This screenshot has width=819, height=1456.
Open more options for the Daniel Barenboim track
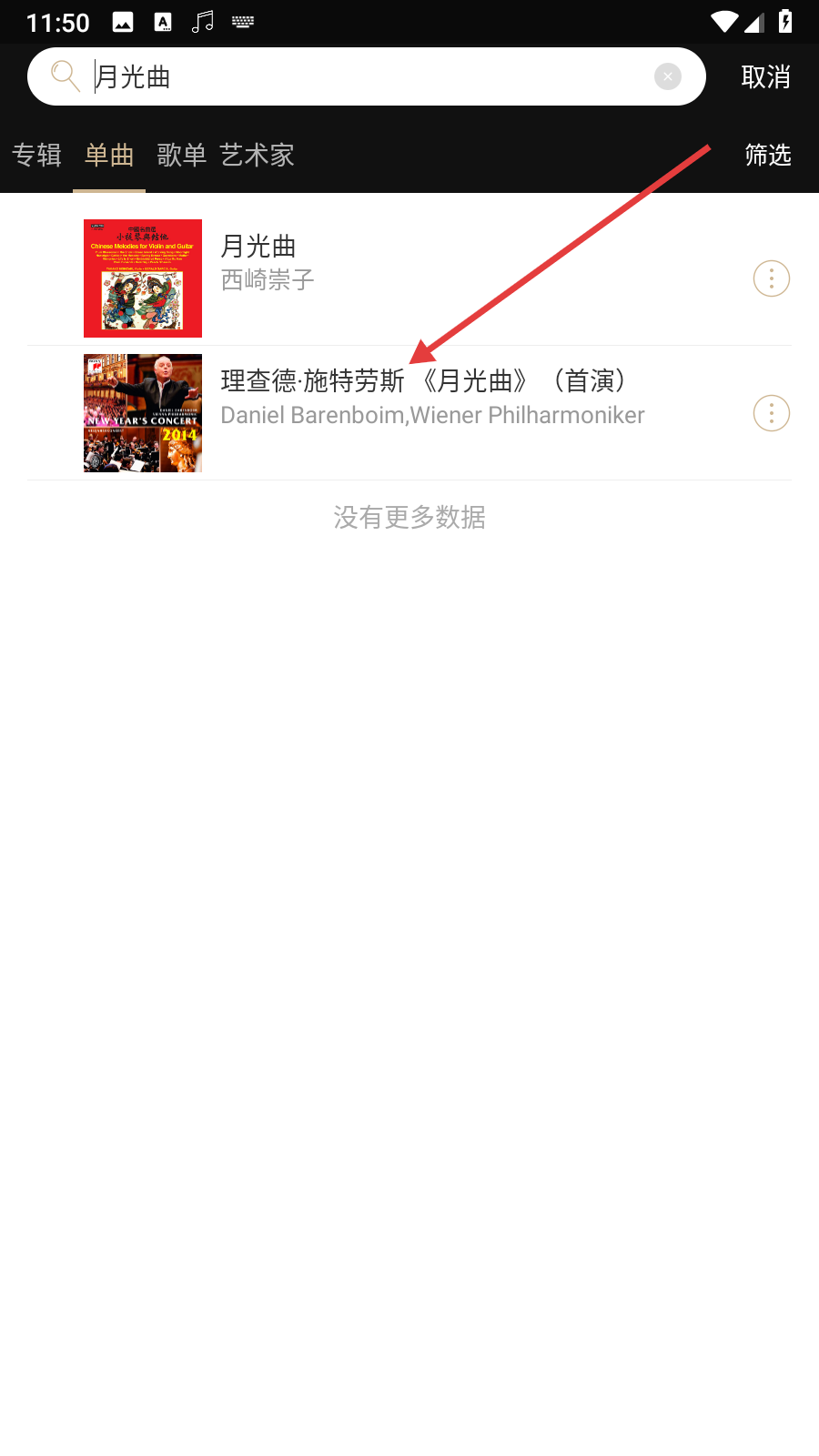tap(772, 413)
